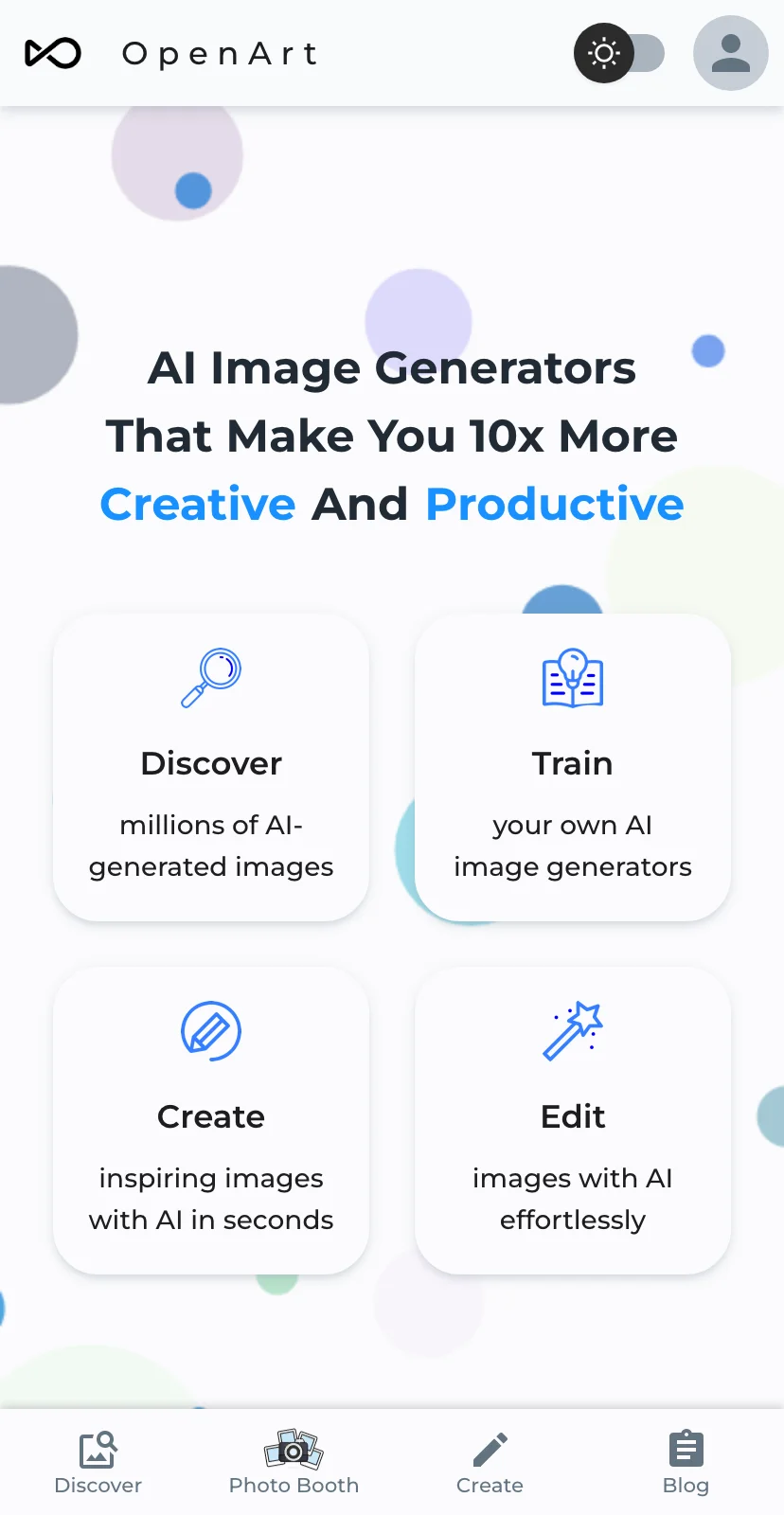Toggle the light/dark theme switch

coord(619,53)
